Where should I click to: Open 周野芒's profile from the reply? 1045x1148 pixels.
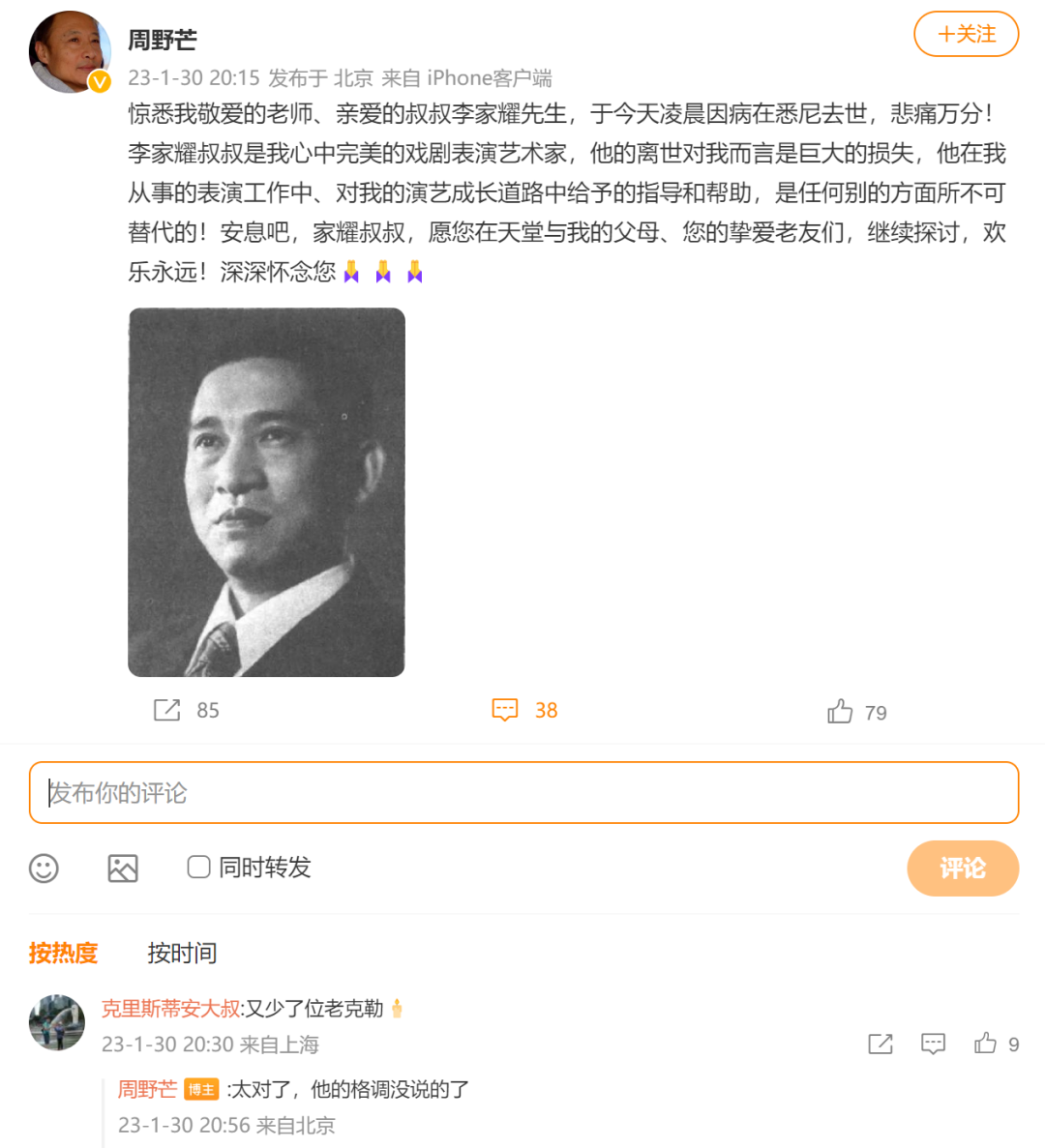click(x=147, y=1090)
